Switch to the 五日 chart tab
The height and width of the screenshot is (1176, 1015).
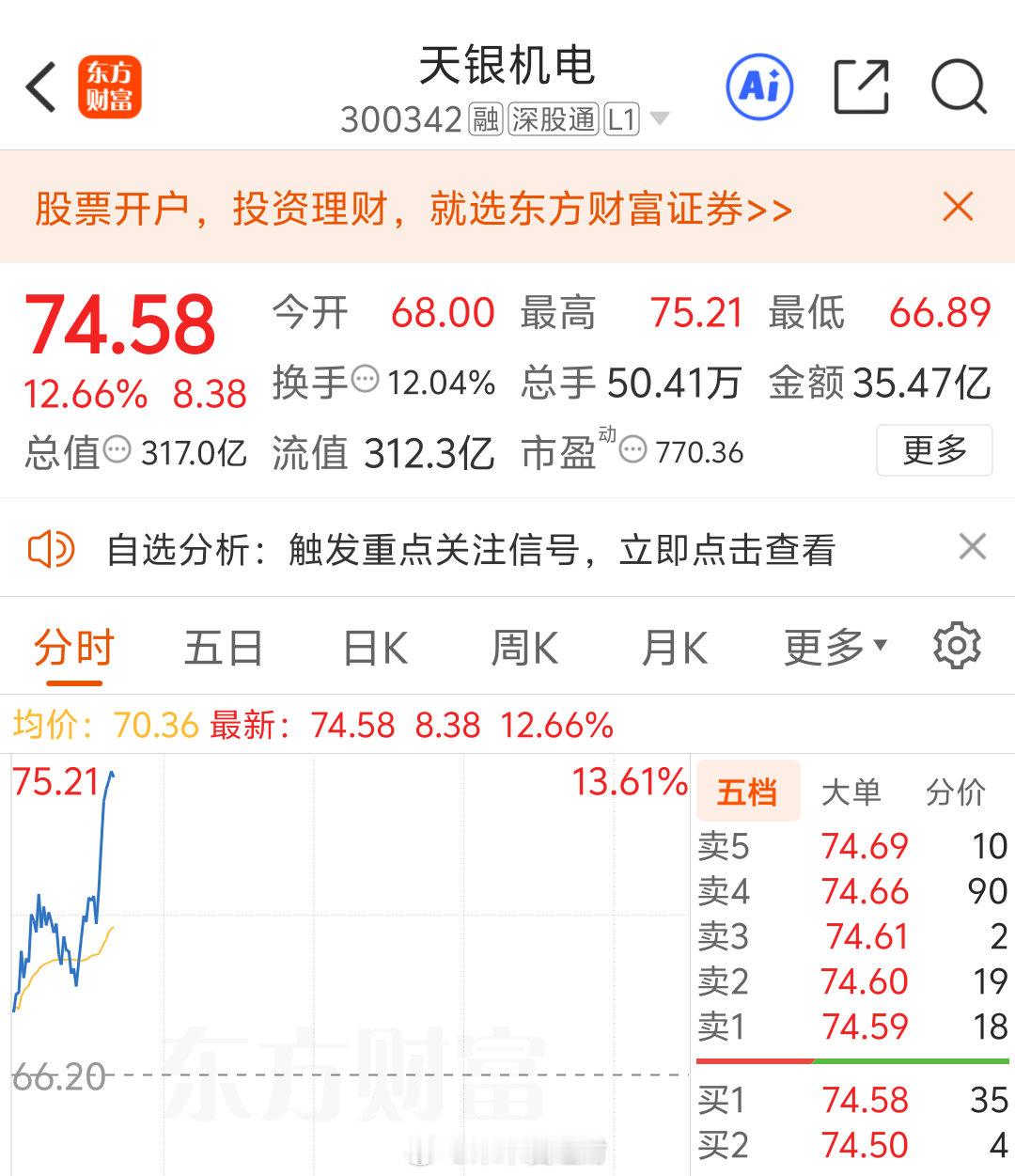pyautogui.click(x=223, y=646)
